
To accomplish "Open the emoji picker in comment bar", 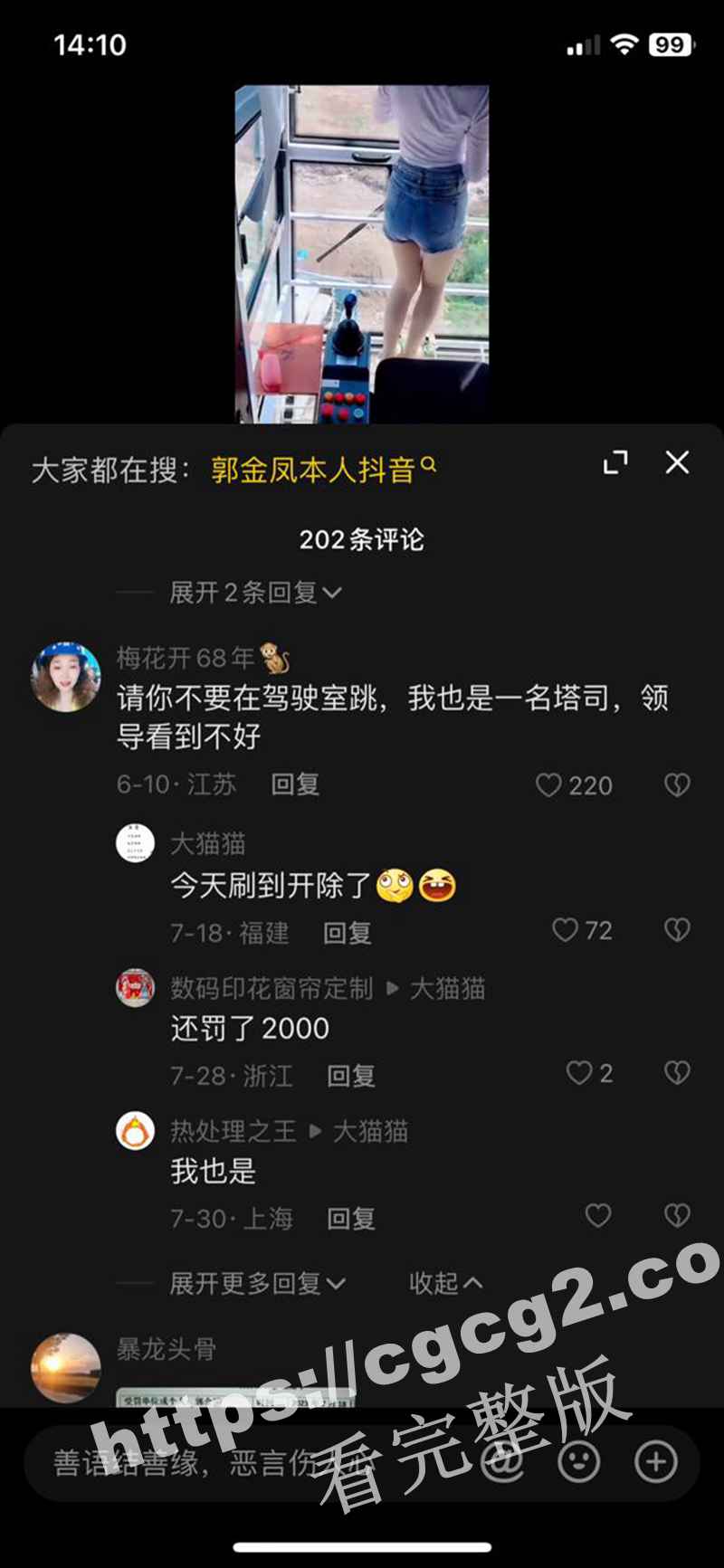I will (579, 1461).
